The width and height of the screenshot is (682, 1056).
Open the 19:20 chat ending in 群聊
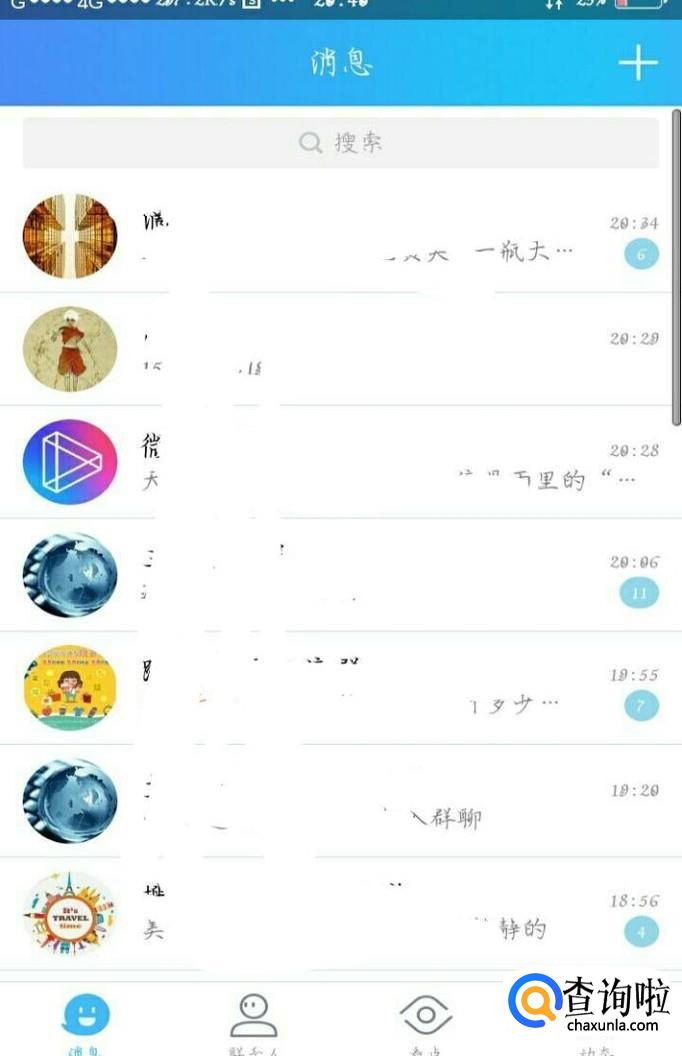click(340, 801)
